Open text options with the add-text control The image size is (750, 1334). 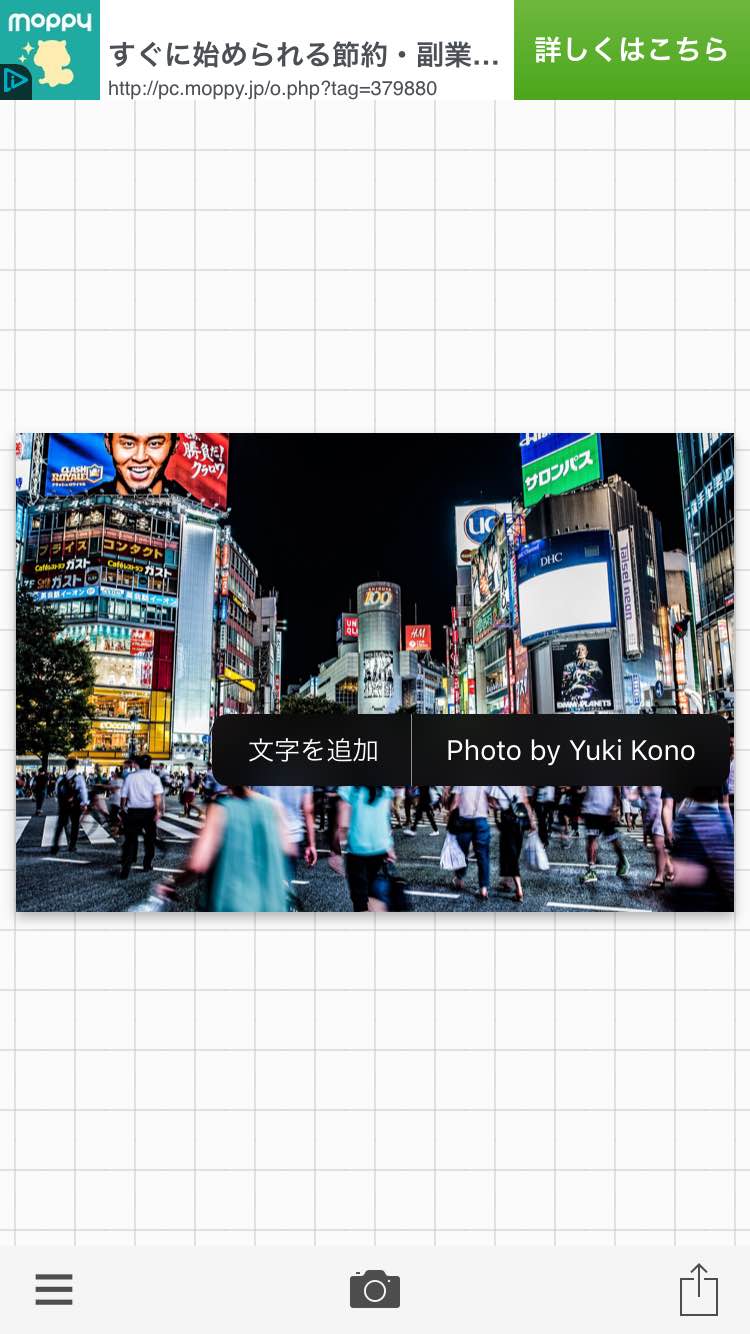coord(311,750)
